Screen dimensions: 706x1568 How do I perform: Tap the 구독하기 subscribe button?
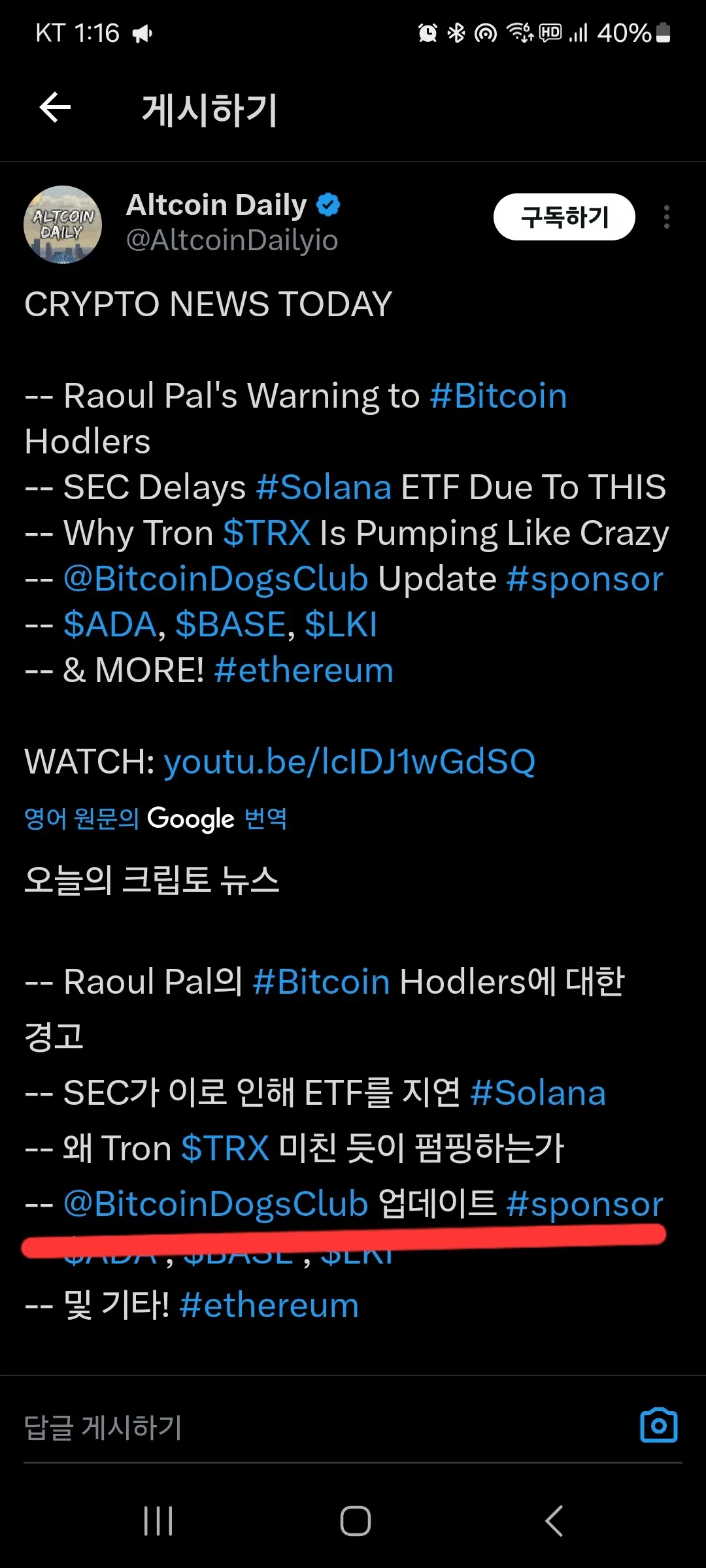563,217
